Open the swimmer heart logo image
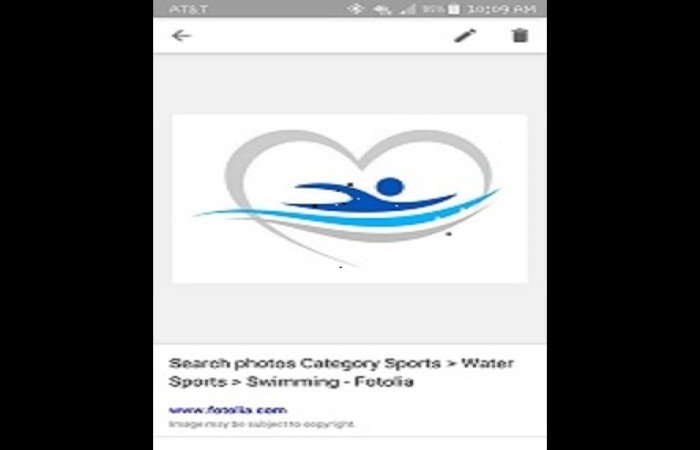The width and height of the screenshot is (700, 450). tap(350, 198)
